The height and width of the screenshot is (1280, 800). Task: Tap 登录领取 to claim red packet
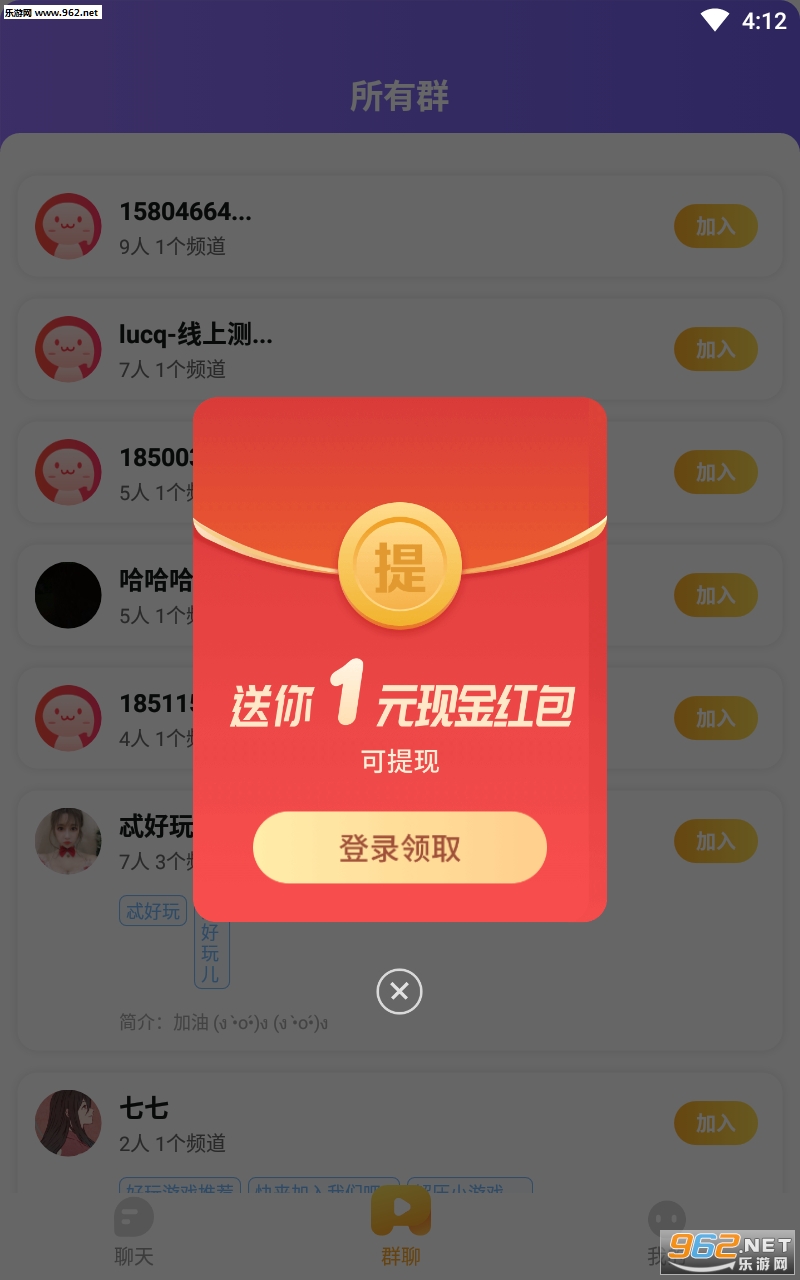399,848
